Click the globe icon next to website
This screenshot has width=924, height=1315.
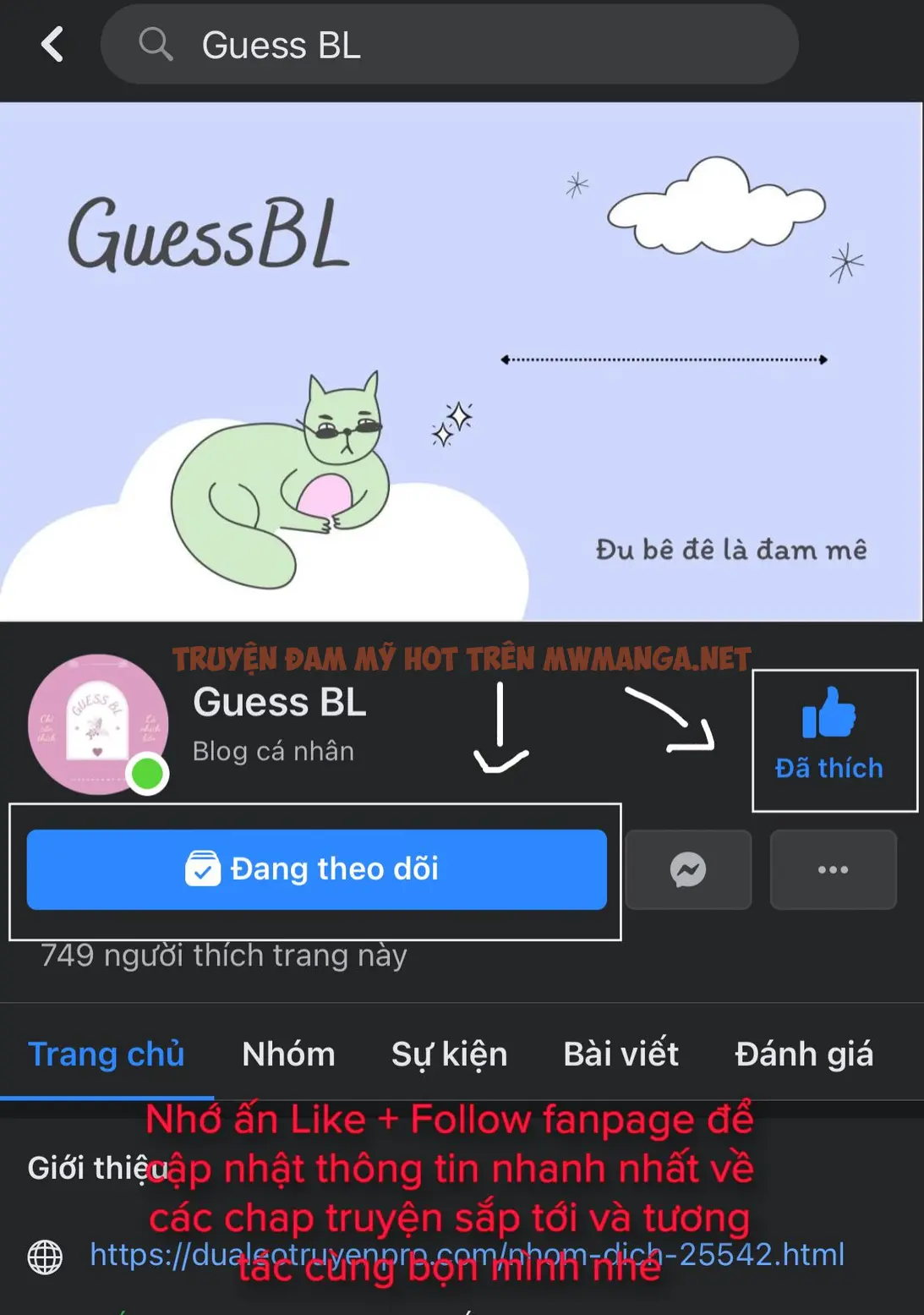pyautogui.click(x=45, y=1256)
